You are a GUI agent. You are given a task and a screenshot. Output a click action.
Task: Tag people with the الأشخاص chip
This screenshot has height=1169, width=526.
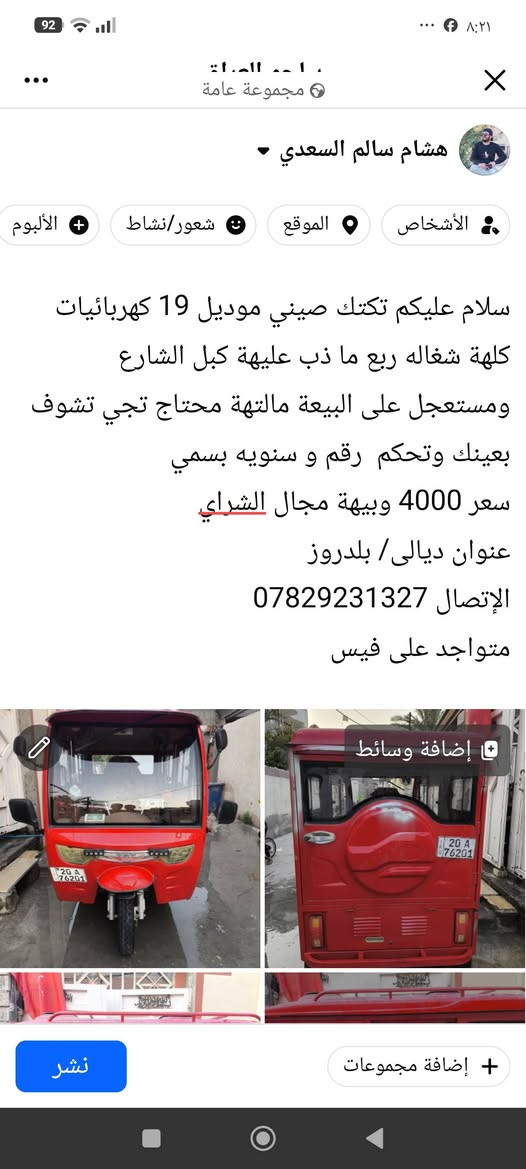[446, 225]
